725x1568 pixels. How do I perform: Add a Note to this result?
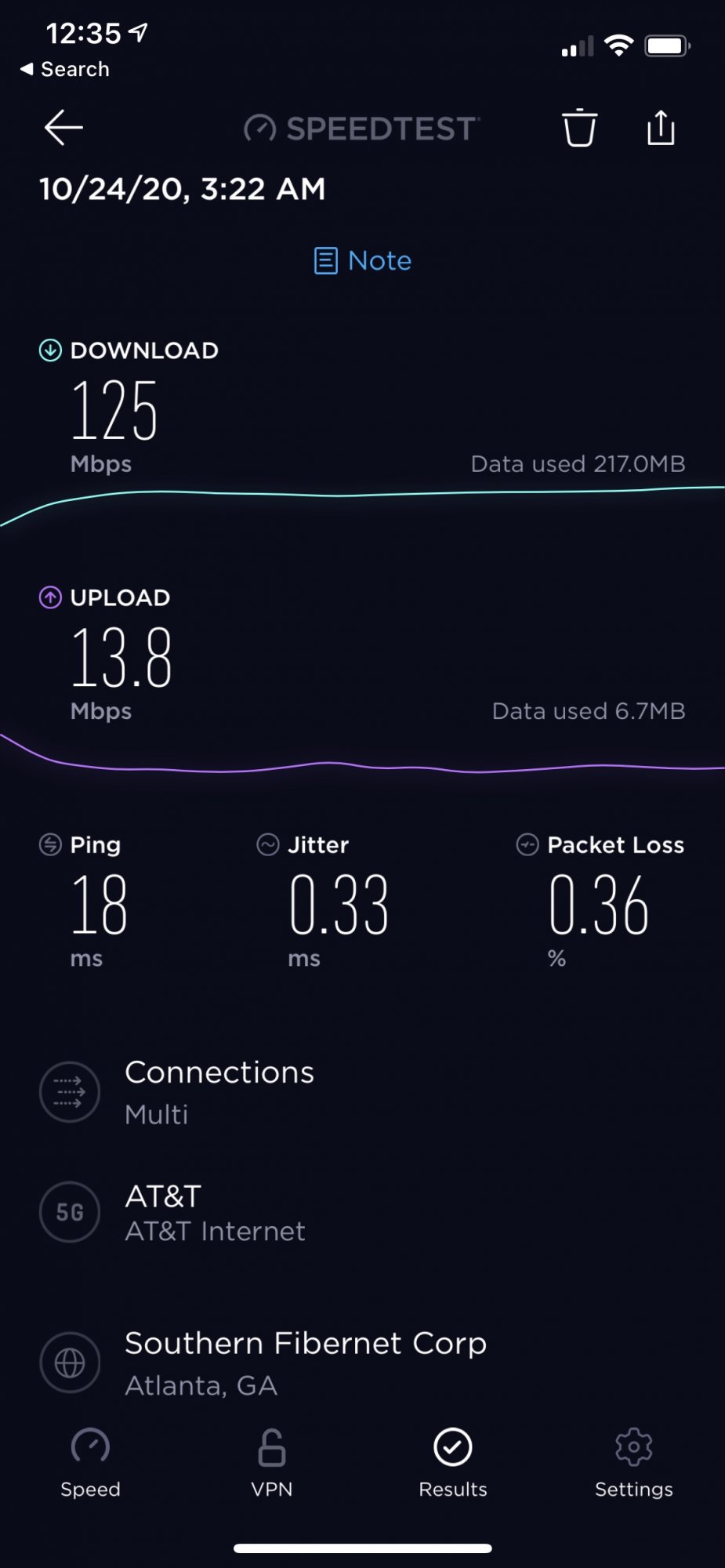pos(363,260)
